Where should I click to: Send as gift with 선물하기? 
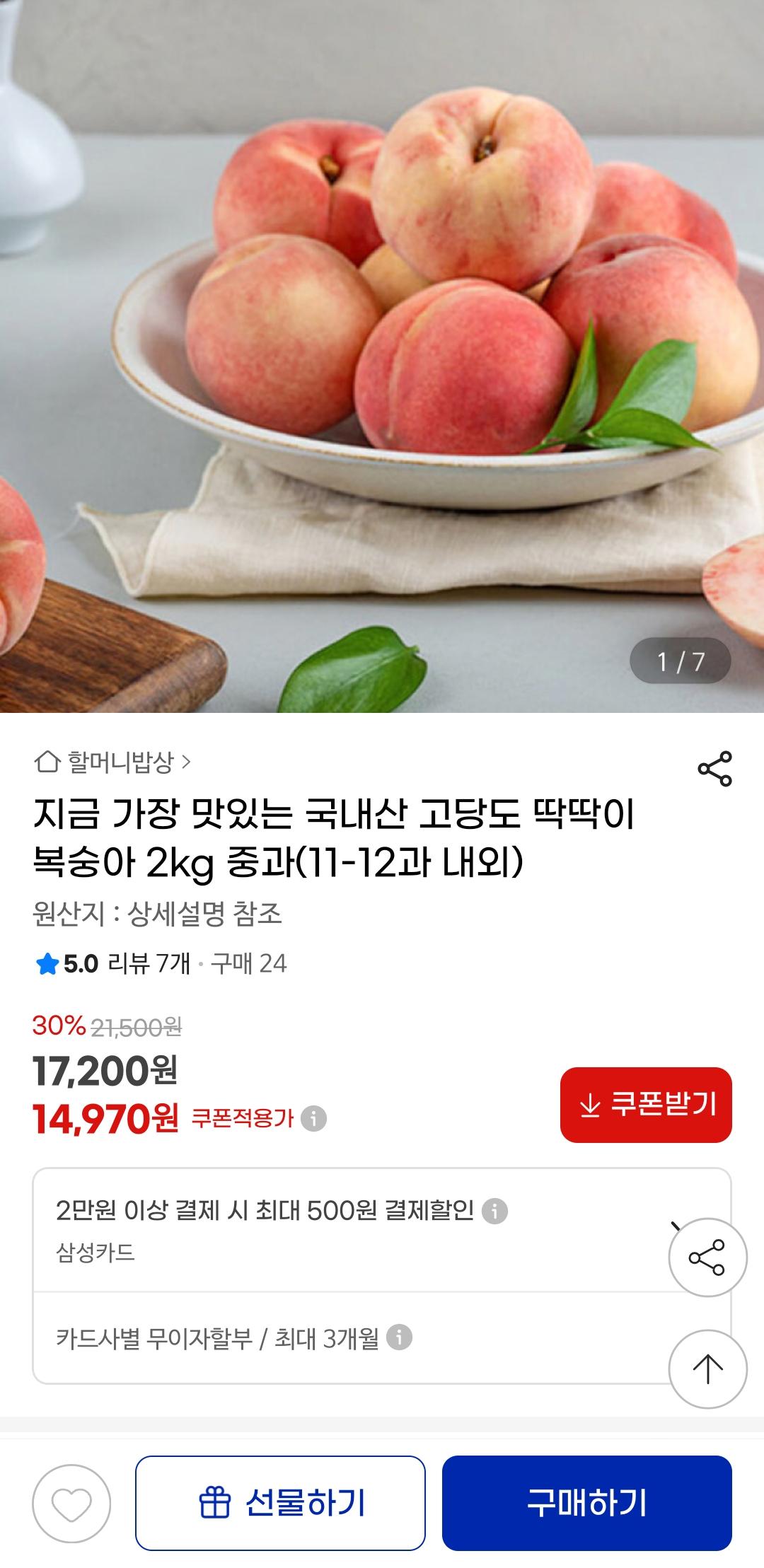pos(280,1503)
